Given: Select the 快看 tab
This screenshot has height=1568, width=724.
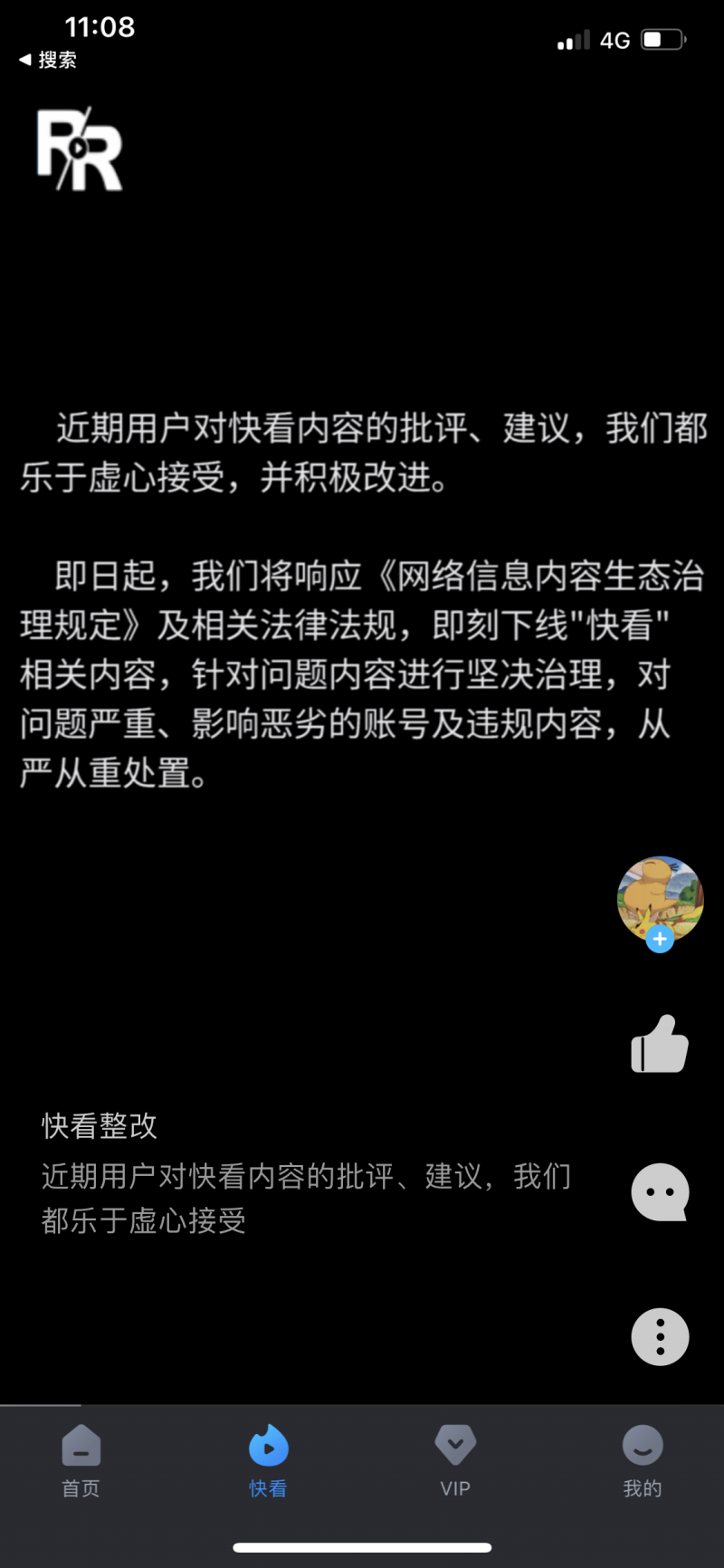Looking at the screenshot, I should point(268,1461).
